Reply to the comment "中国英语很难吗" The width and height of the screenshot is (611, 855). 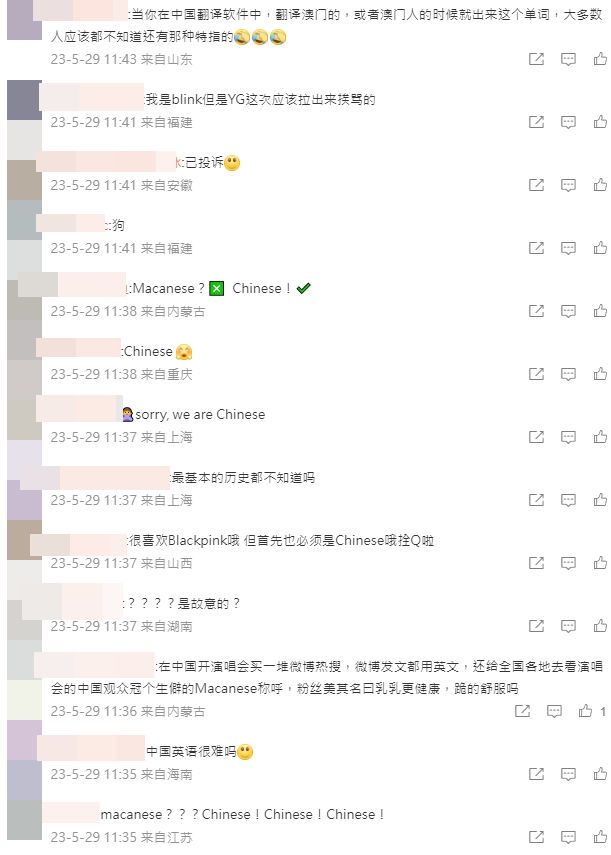tap(568, 774)
